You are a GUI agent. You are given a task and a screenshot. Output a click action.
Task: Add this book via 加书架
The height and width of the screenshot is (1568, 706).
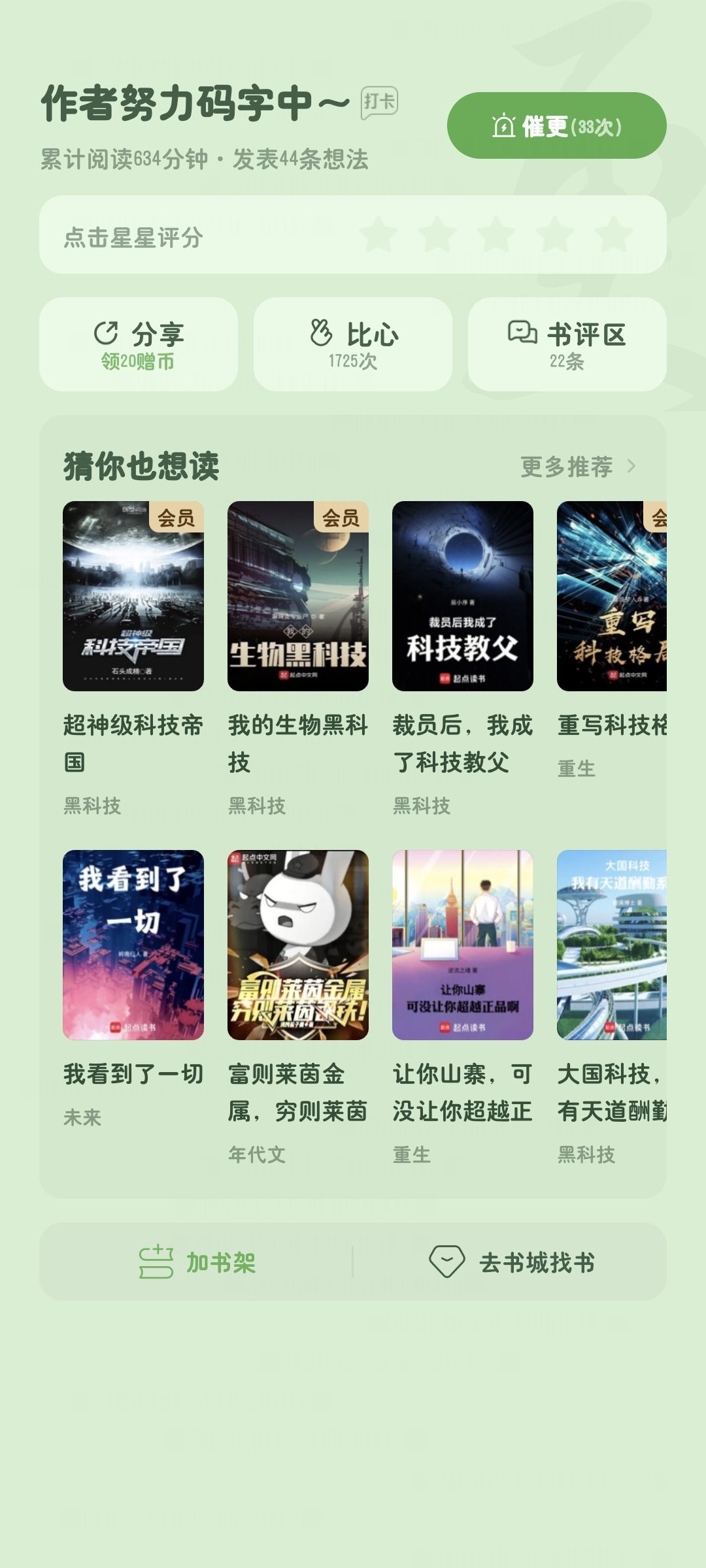point(197,1262)
